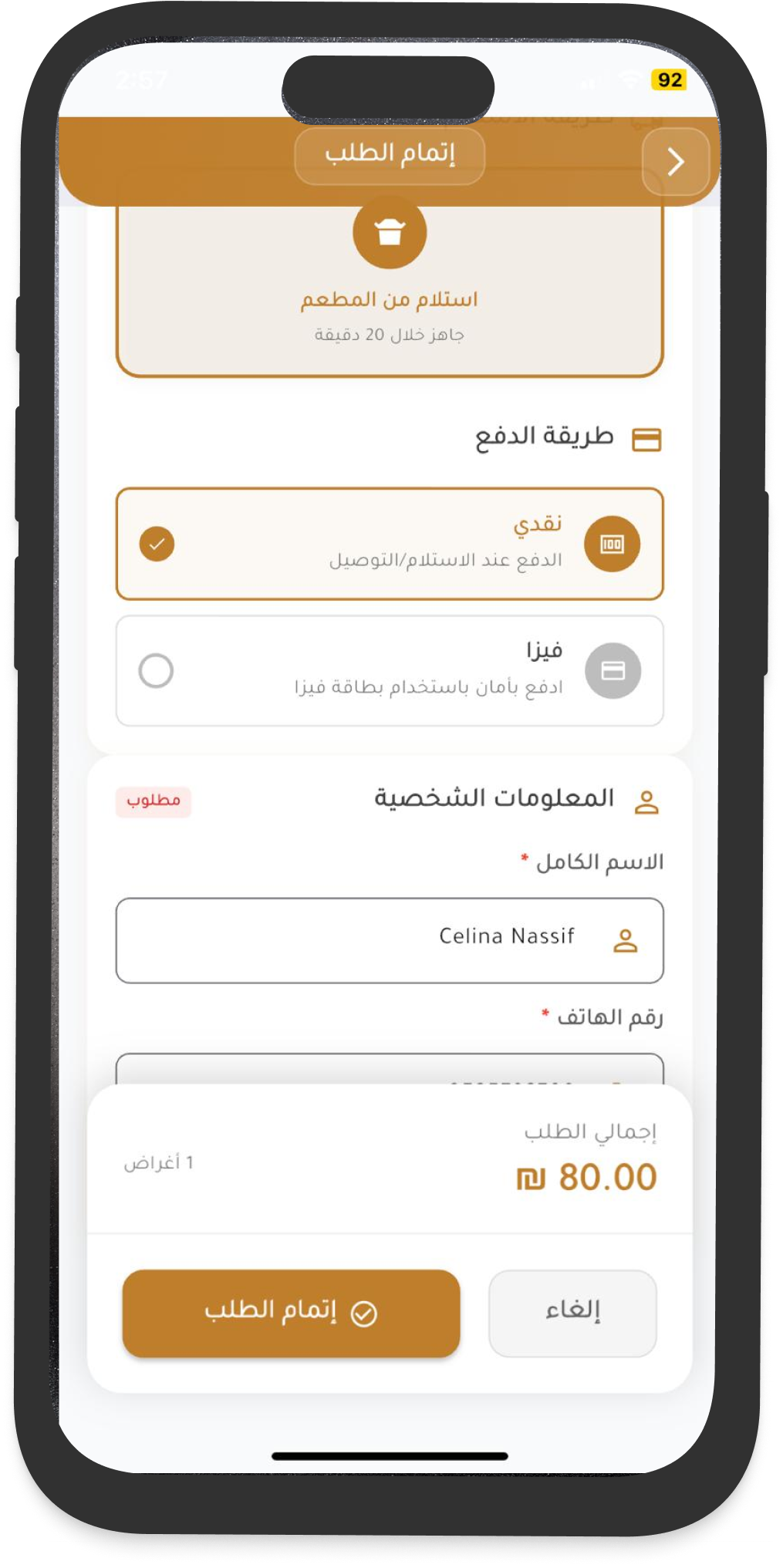Select the restaurant pickup option card
The height and width of the screenshot is (1568, 783).
[x=390, y=293]
